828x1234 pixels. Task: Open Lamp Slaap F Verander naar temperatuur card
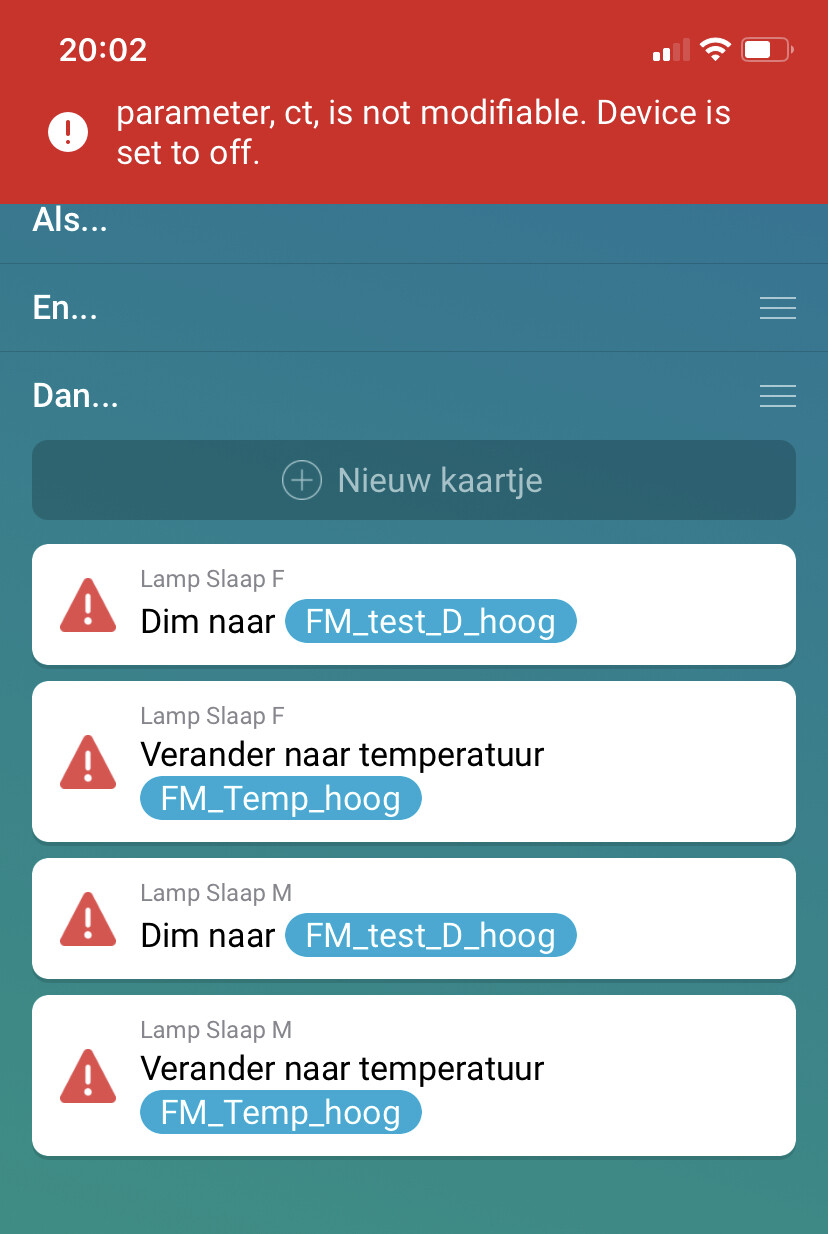(x=413, y=762)
